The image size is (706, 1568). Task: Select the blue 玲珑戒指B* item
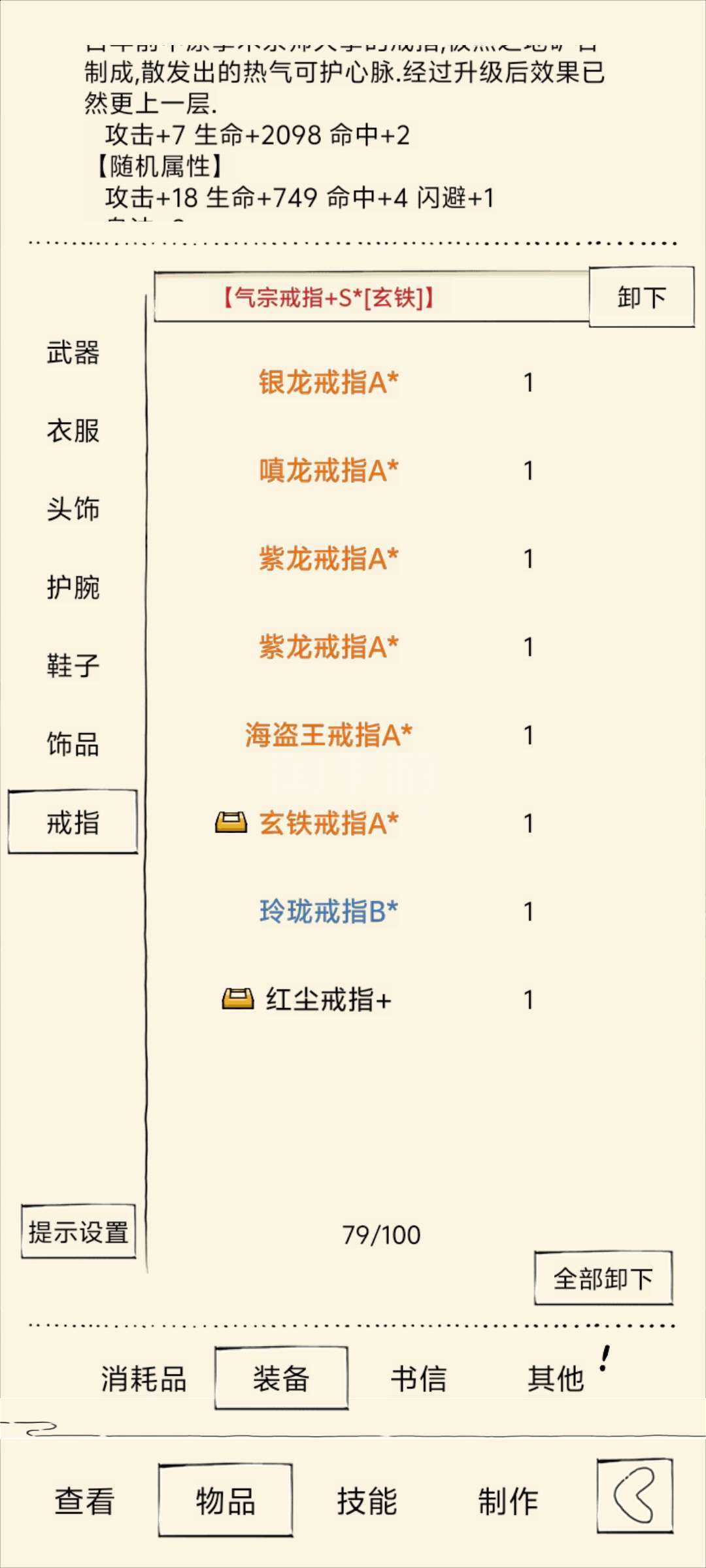pyautogui.click(x=329, y=911)
